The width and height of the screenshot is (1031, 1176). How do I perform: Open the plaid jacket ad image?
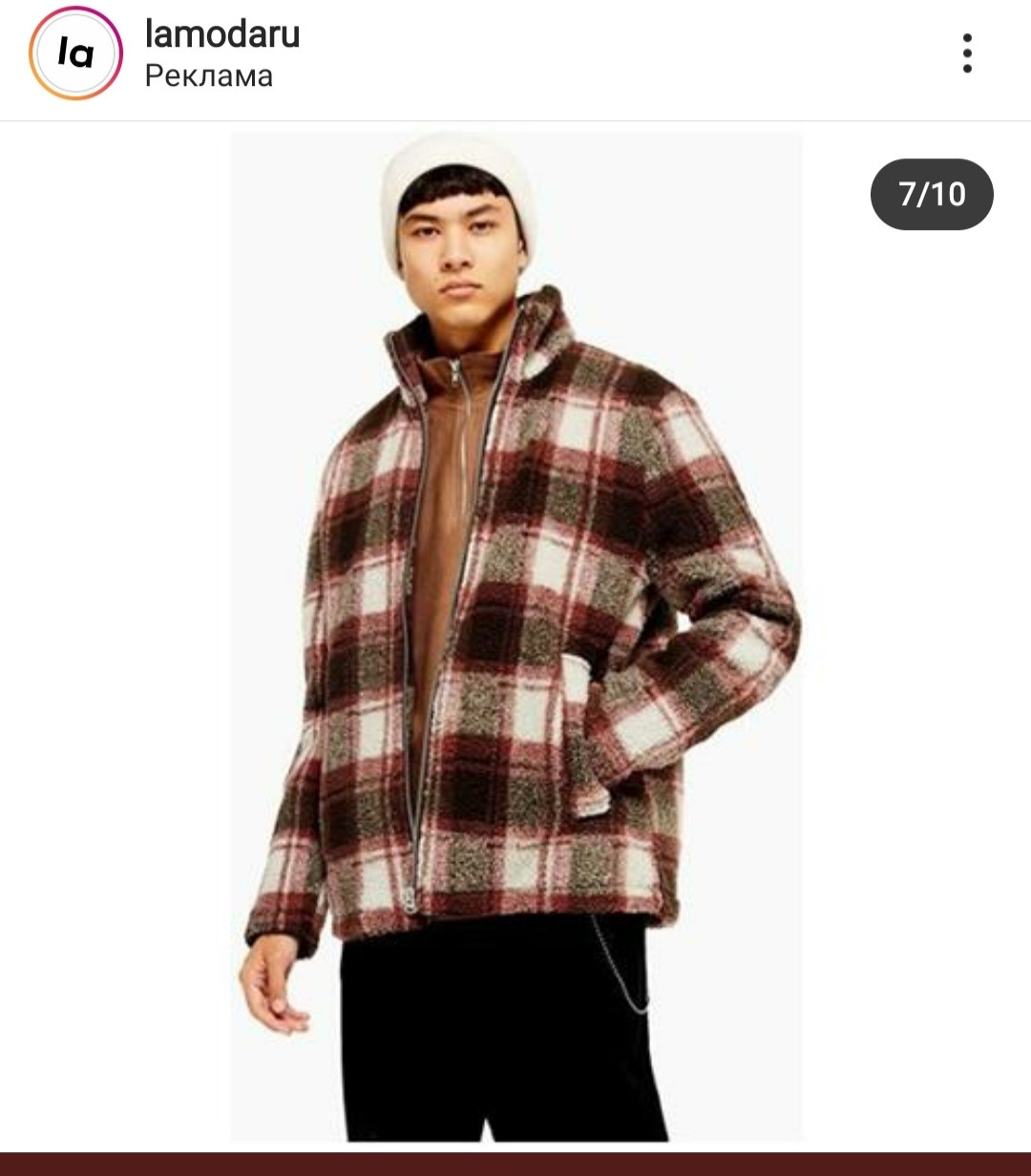[x=515, y=636]
